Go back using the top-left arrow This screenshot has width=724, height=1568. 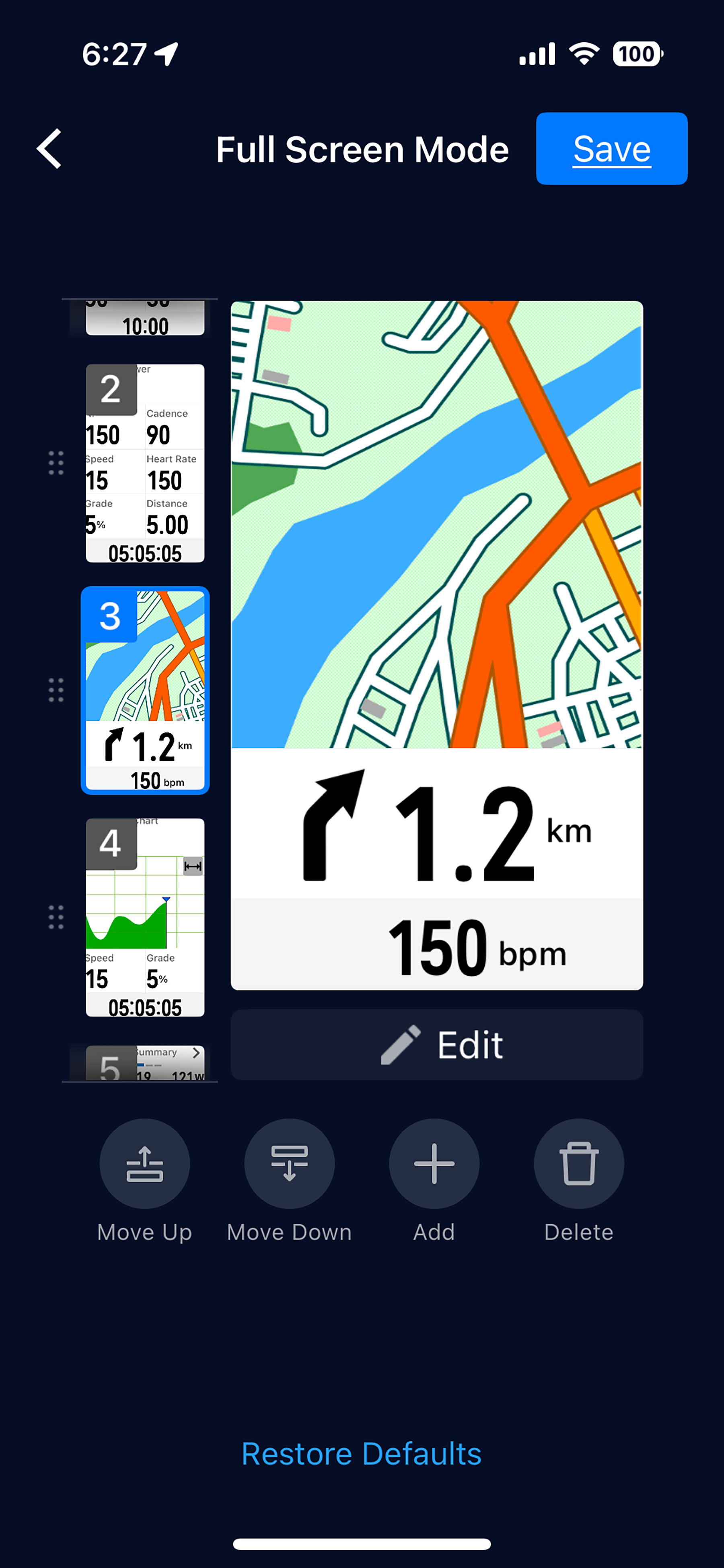49,148
